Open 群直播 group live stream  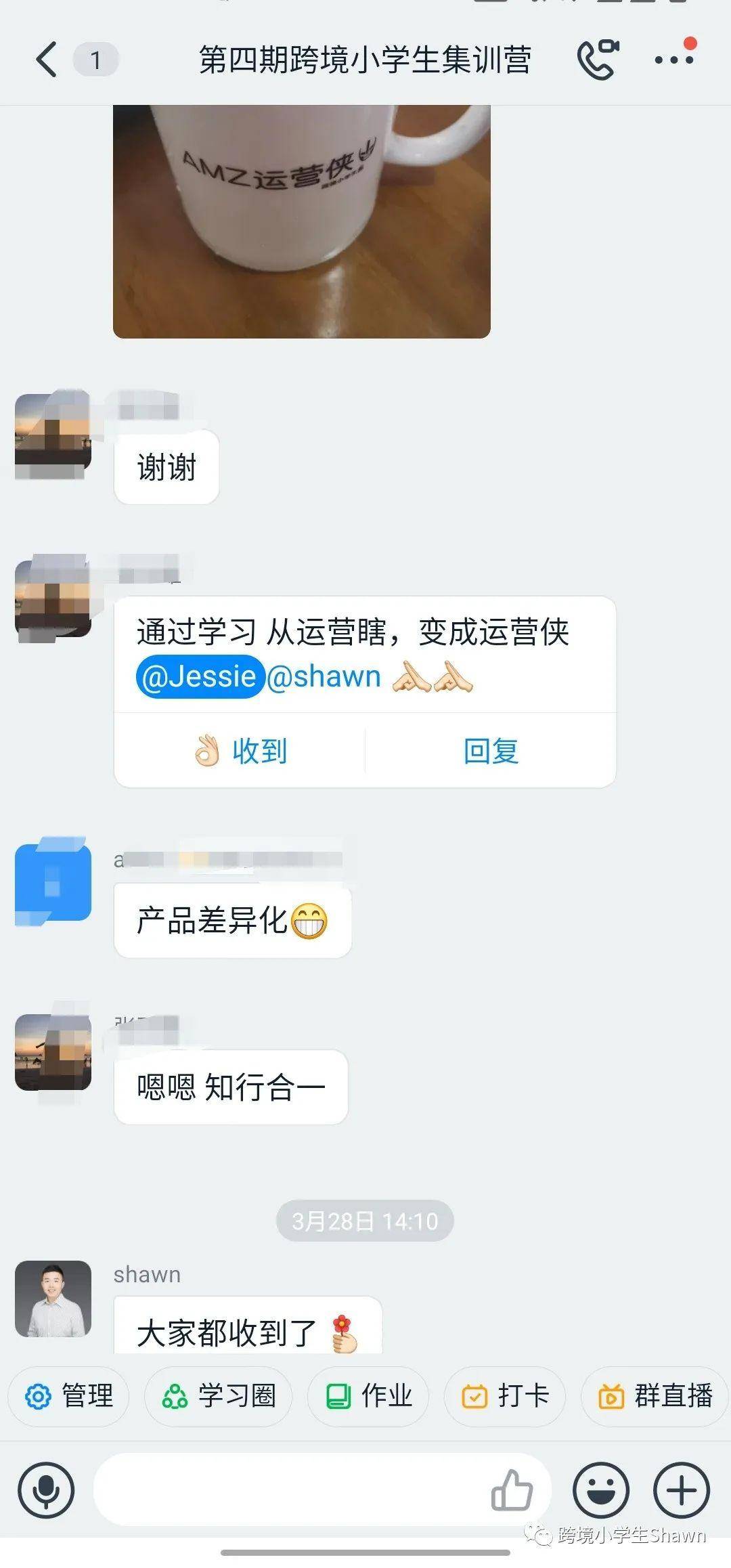click(655, 1396)
